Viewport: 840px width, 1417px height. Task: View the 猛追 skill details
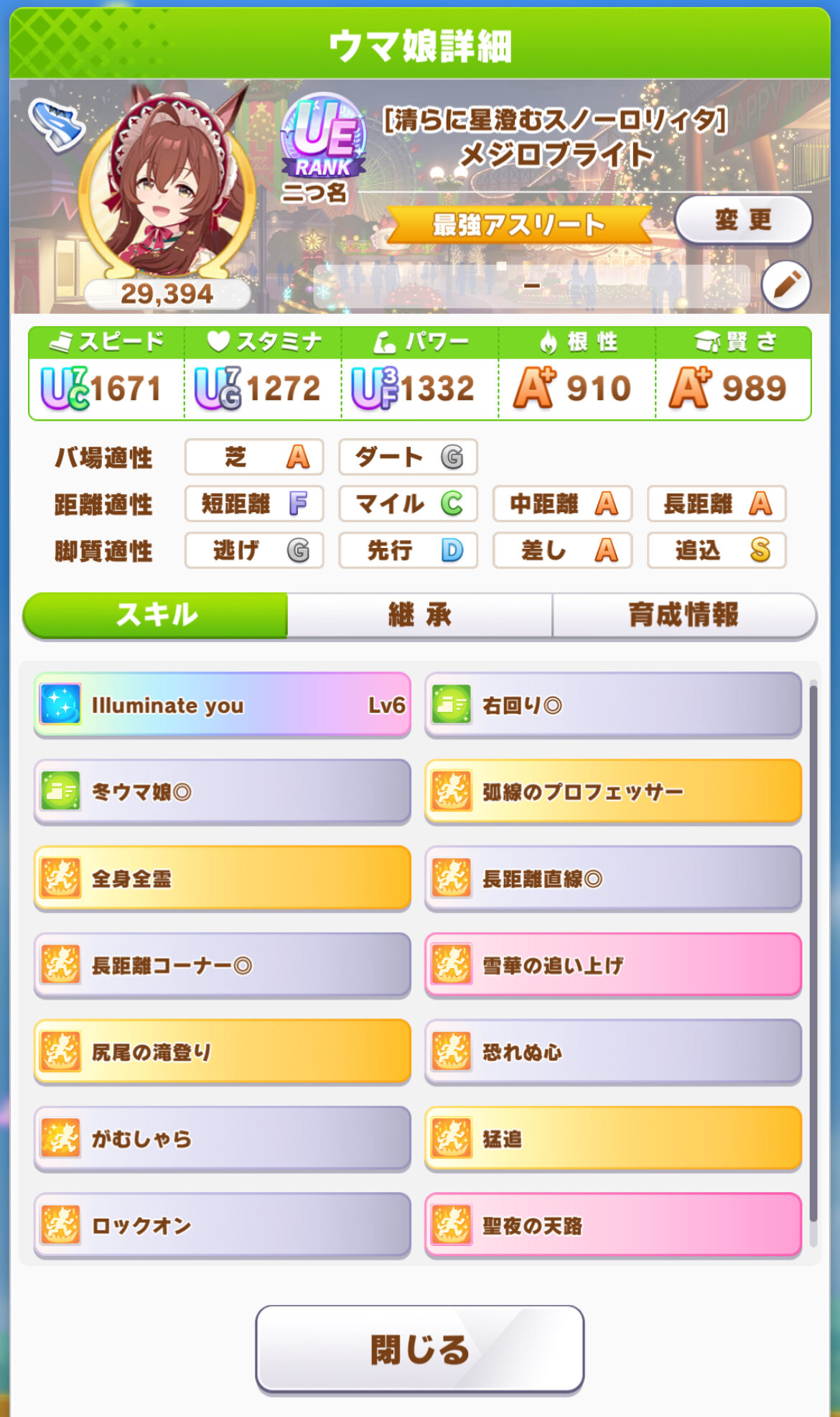tap(613, 1139)
